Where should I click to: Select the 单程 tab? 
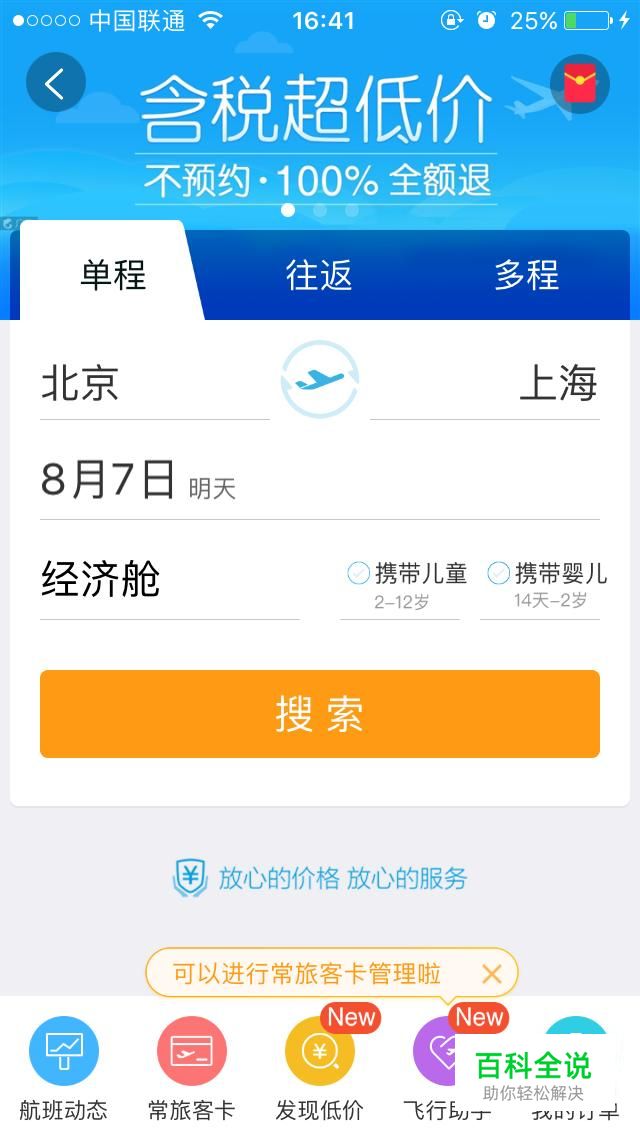coord(113,275)
